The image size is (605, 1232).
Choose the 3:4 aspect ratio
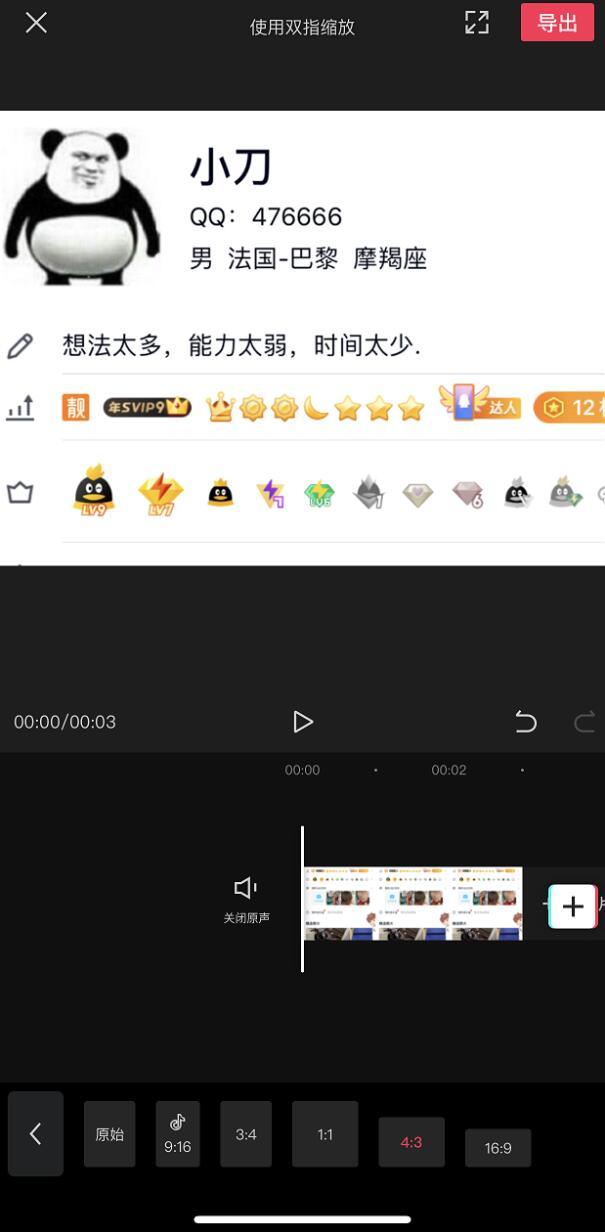click(x=246, y=1134)
